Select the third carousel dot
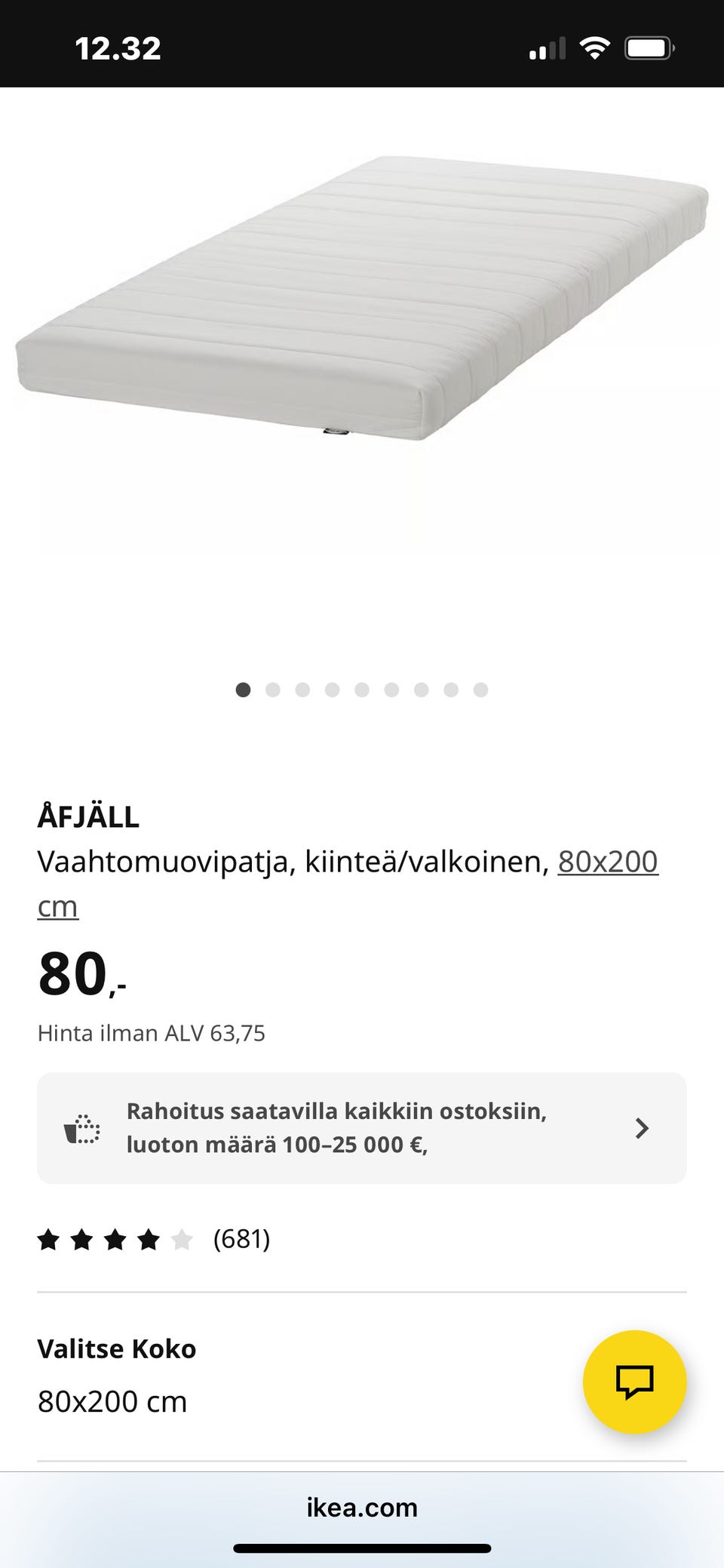The height and width of the screenshot is (1568, 724). pos(302,689)
